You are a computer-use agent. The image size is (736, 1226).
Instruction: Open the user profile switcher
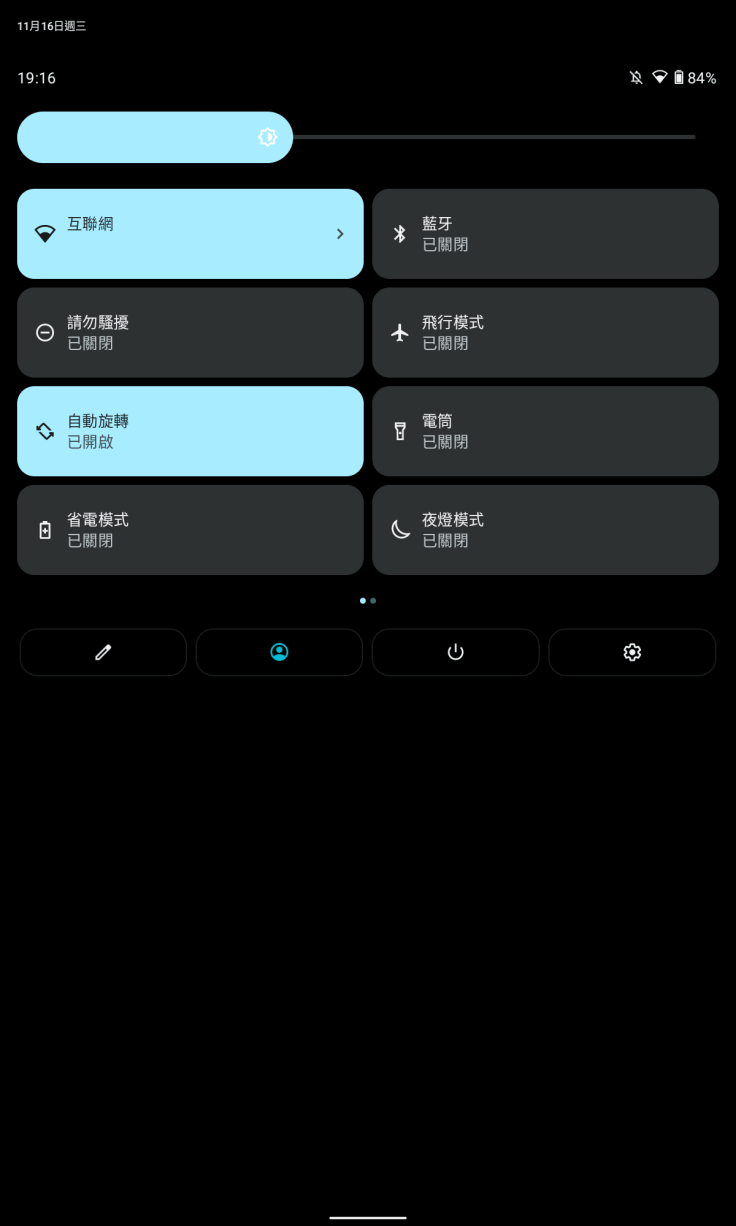click(279, 652)
